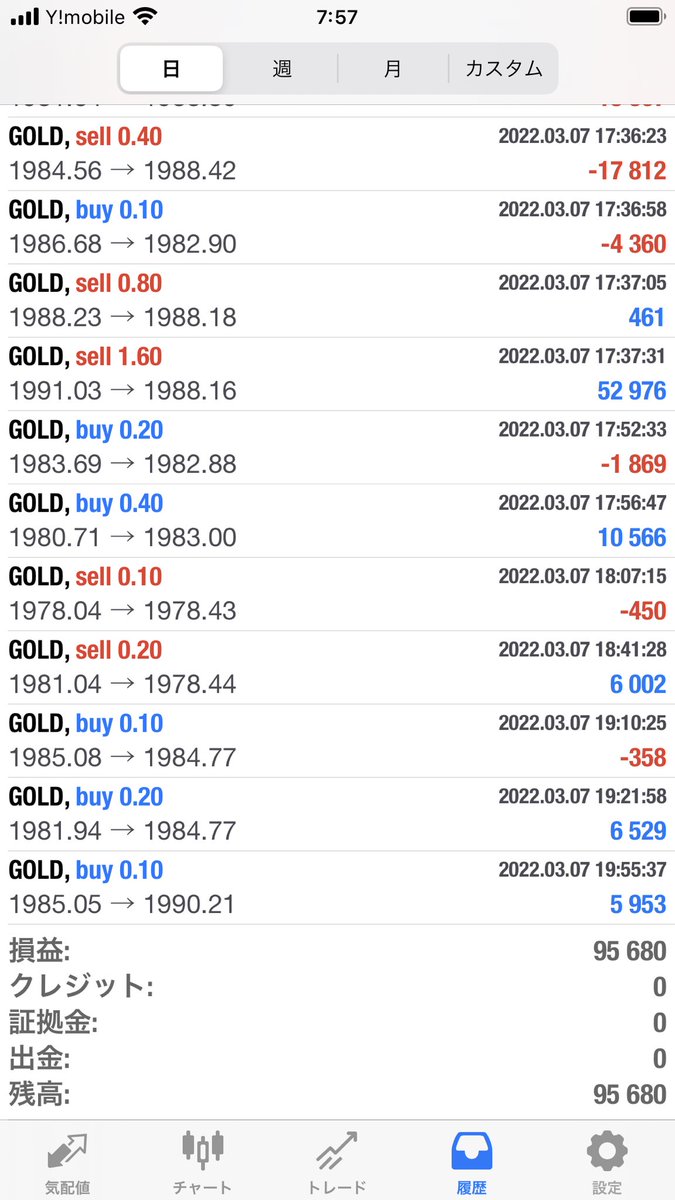
Task: Select the 日 (day) period segment
Action: pos(171,69)
